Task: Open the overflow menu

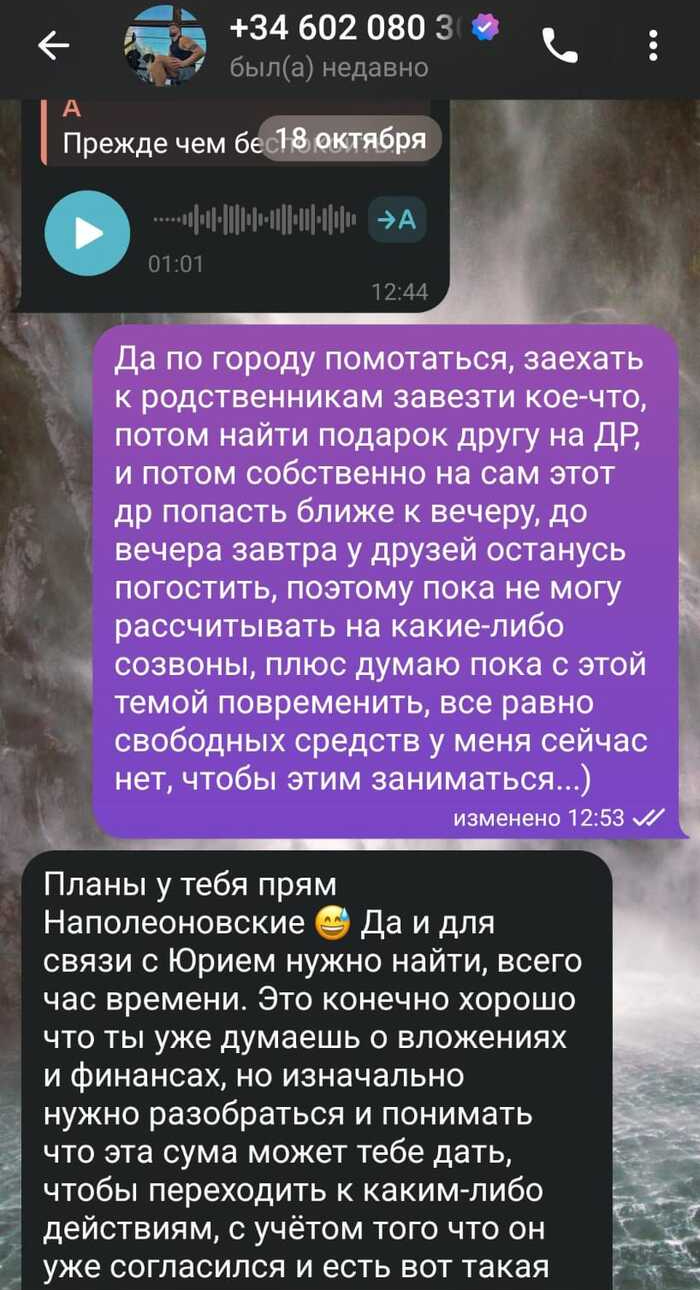Action: pyautogui.click(x=652, y=45)
